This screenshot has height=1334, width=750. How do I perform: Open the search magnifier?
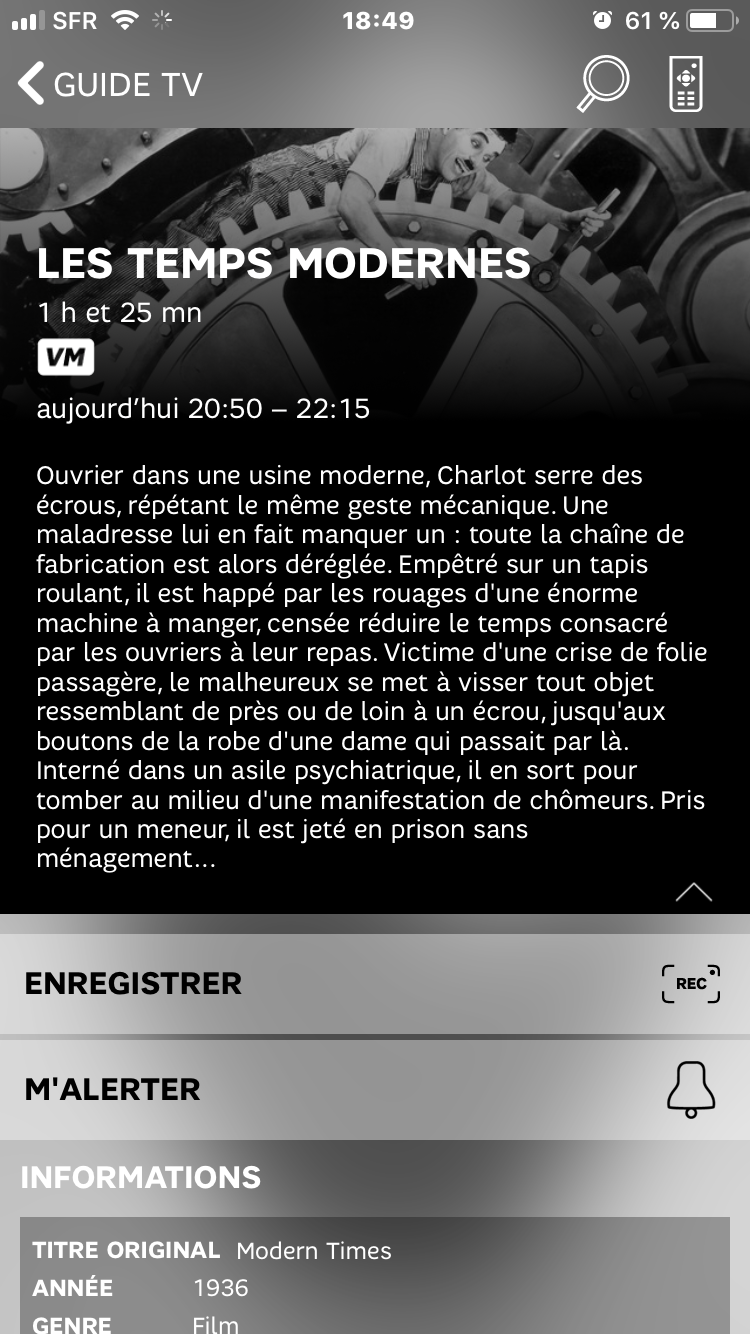(x=603, y=84)
